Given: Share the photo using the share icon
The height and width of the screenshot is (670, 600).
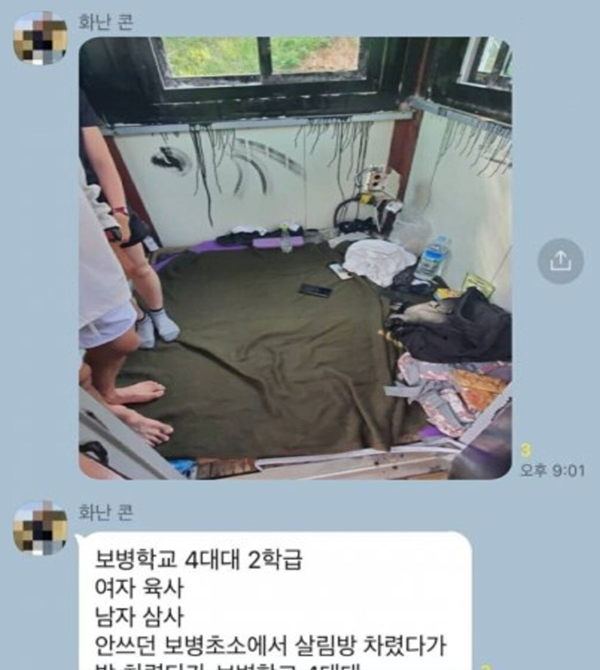Looking at the screenshot, I should click(x=560, y=262).
